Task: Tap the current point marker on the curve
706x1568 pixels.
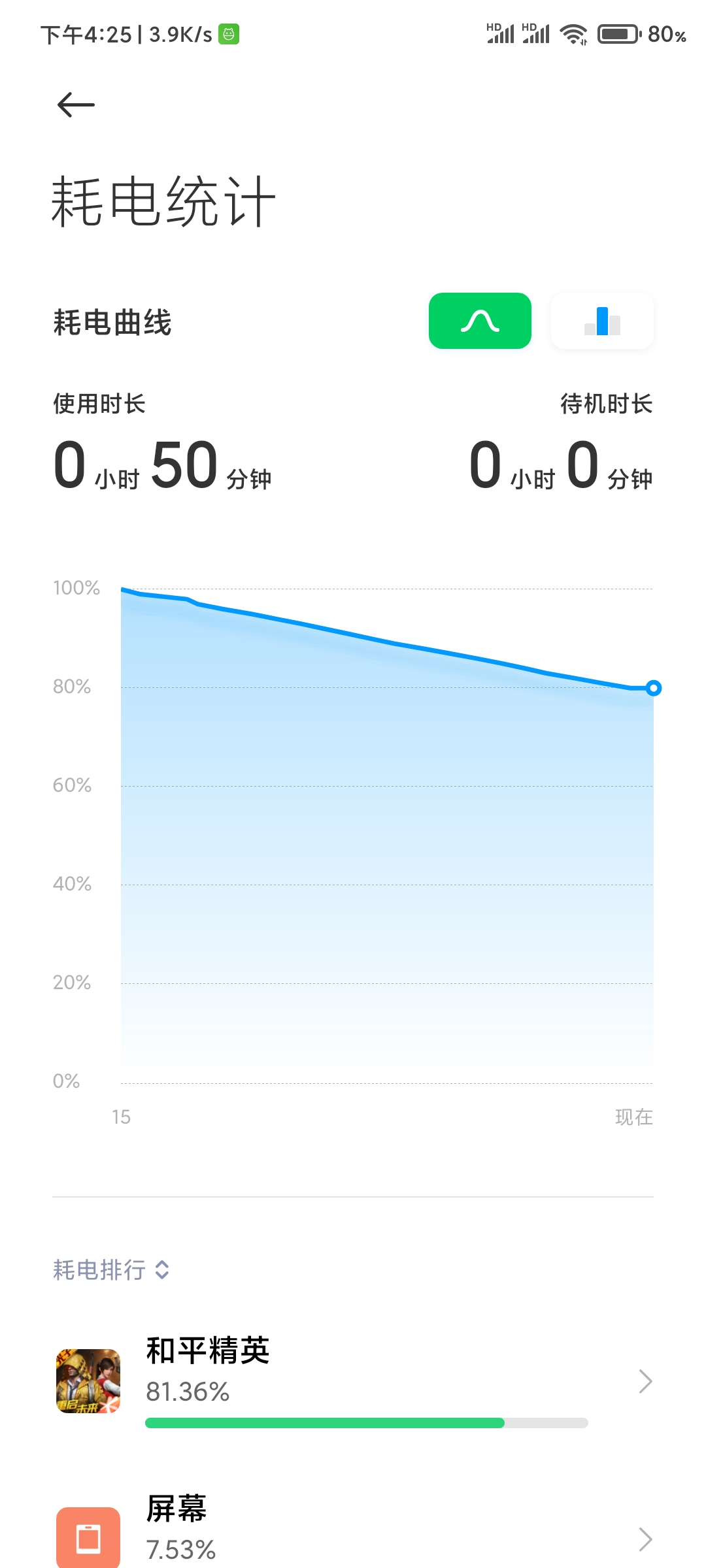Action: click(653, 688)
